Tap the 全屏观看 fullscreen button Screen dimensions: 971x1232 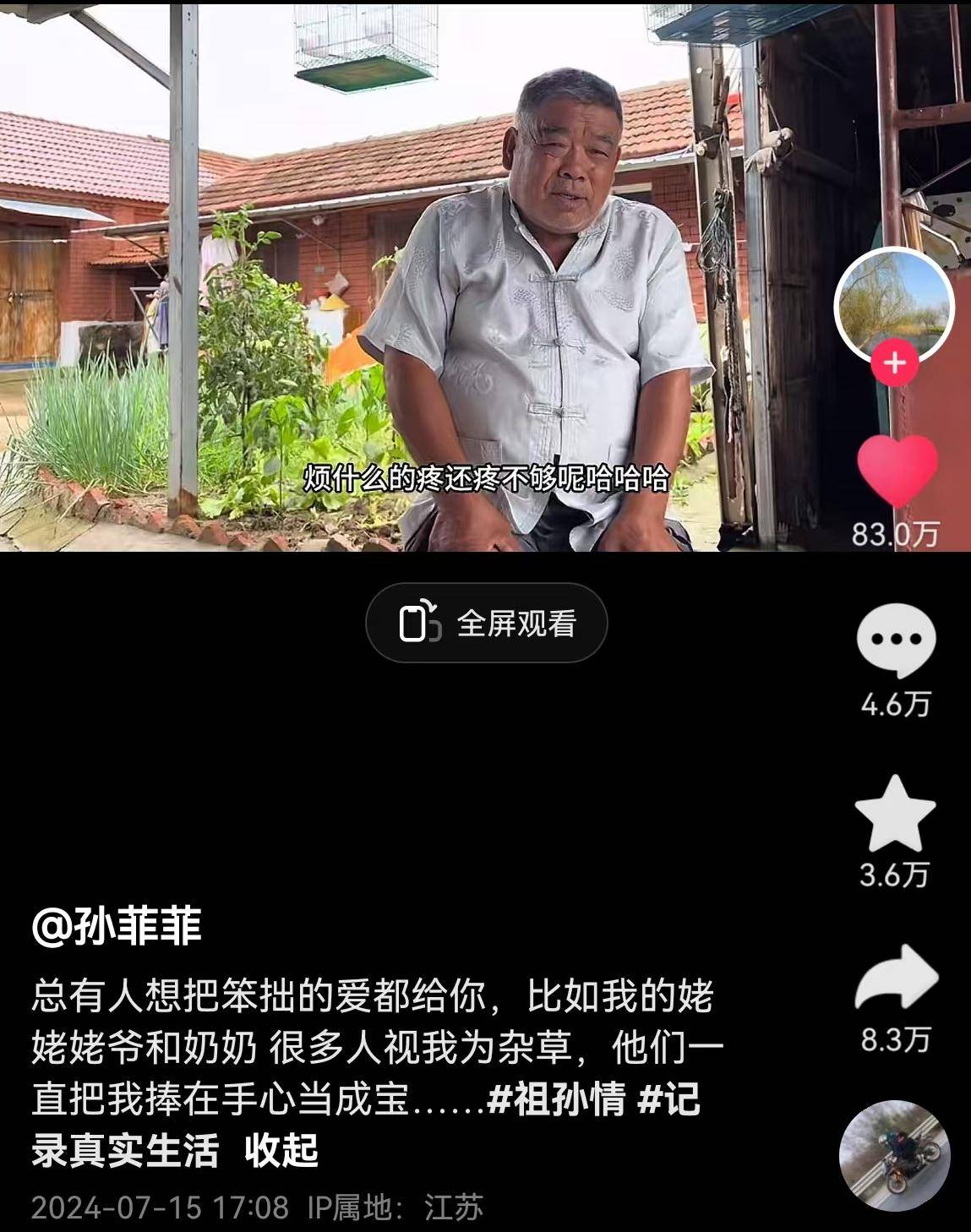pos(486,624)
